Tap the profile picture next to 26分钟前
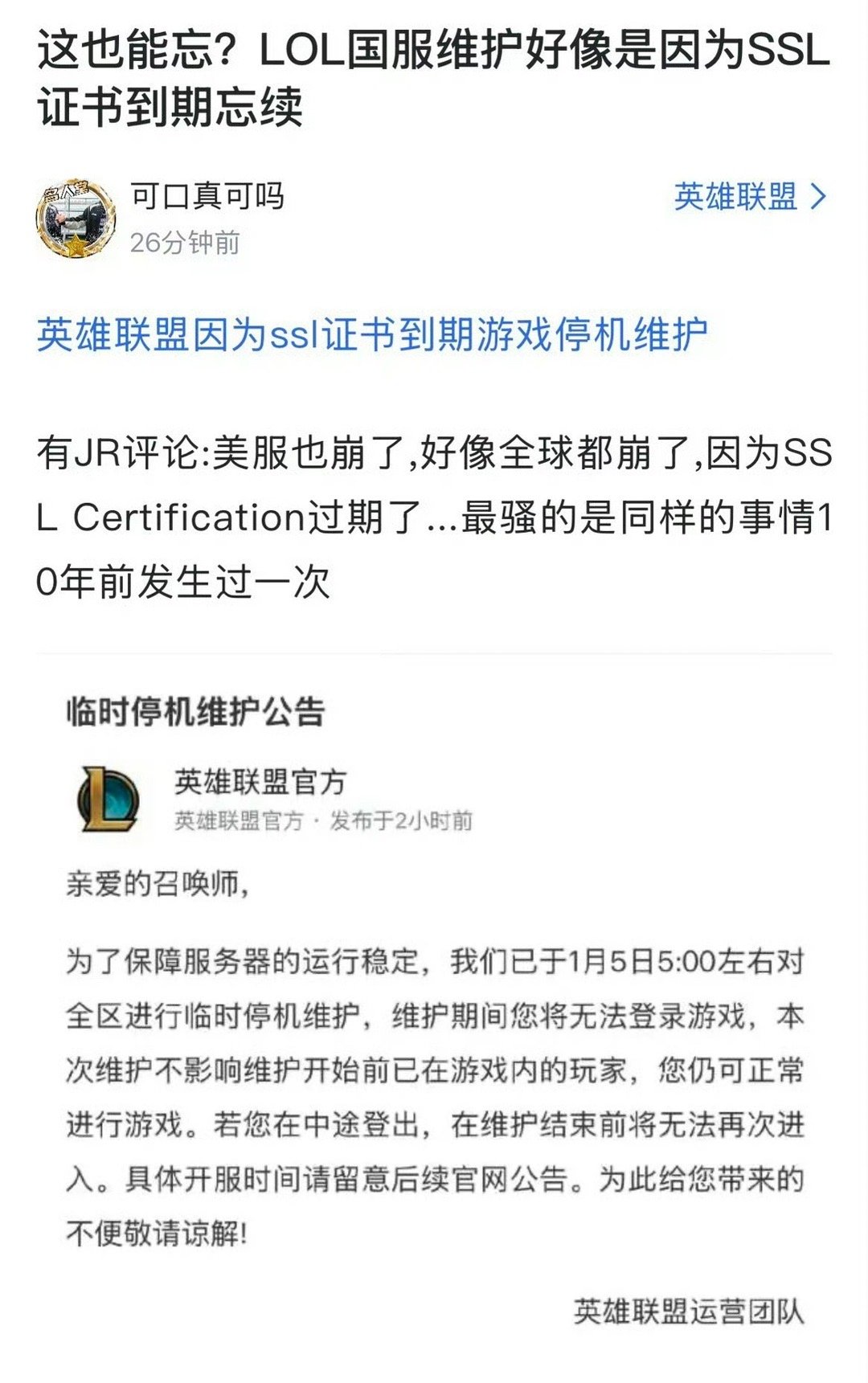 [x=77, y=217]
